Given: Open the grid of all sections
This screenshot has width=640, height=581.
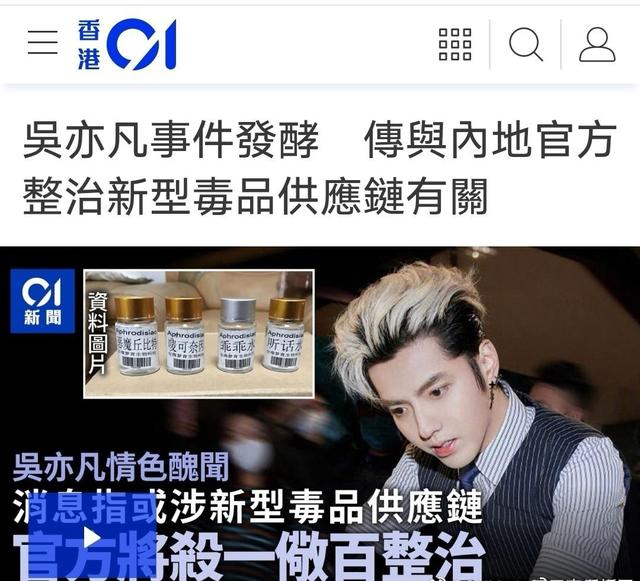Looking at the screenshot, I should pyautogui.click(x=455, y=44).
